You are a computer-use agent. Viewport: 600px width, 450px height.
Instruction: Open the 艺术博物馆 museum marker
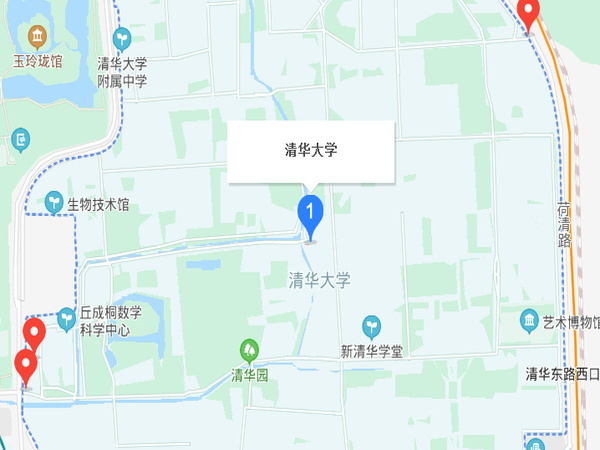pyautogui.click(x=530, y=320)
